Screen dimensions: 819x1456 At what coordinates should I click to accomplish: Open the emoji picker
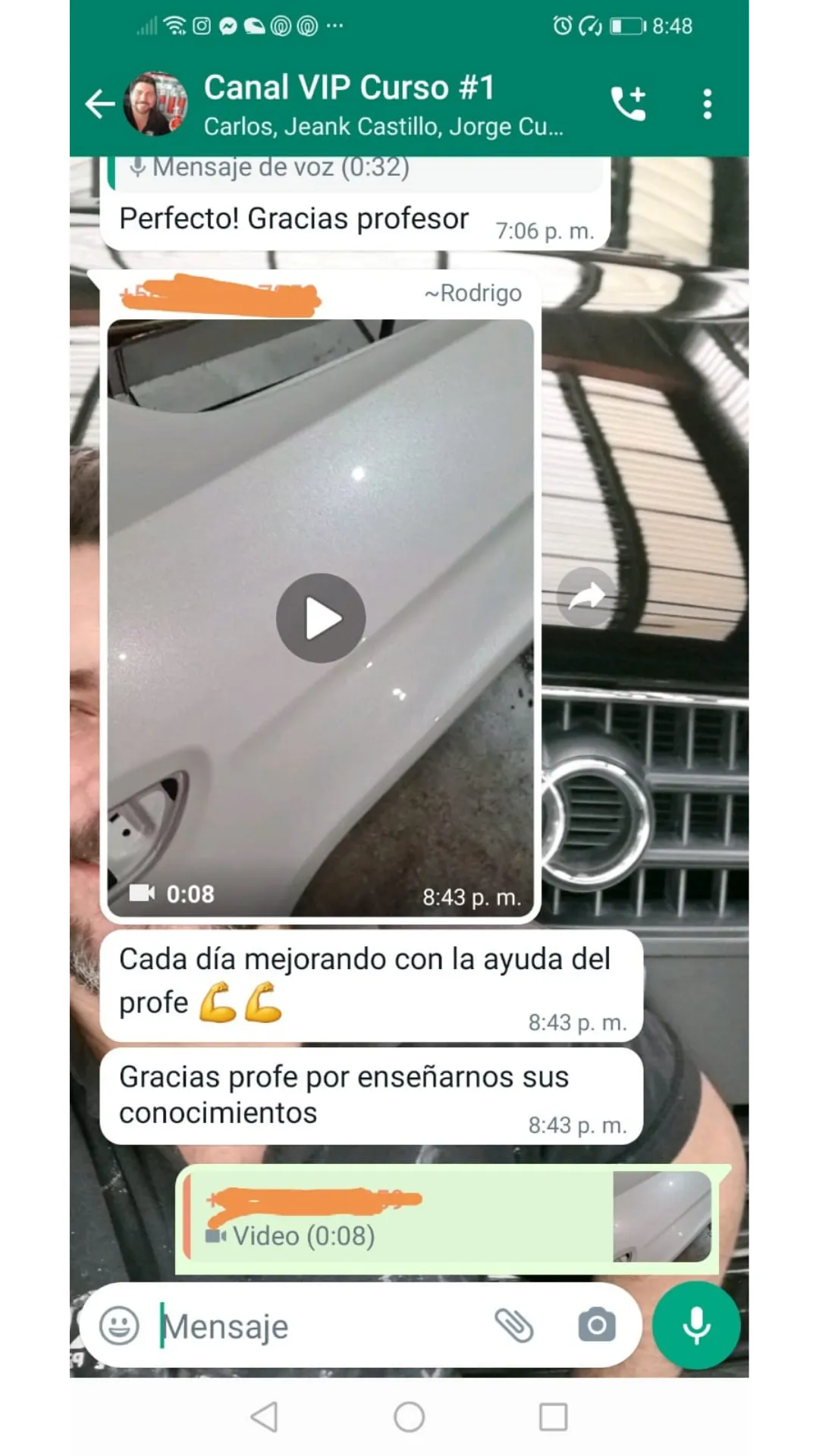pos(120,1326)
